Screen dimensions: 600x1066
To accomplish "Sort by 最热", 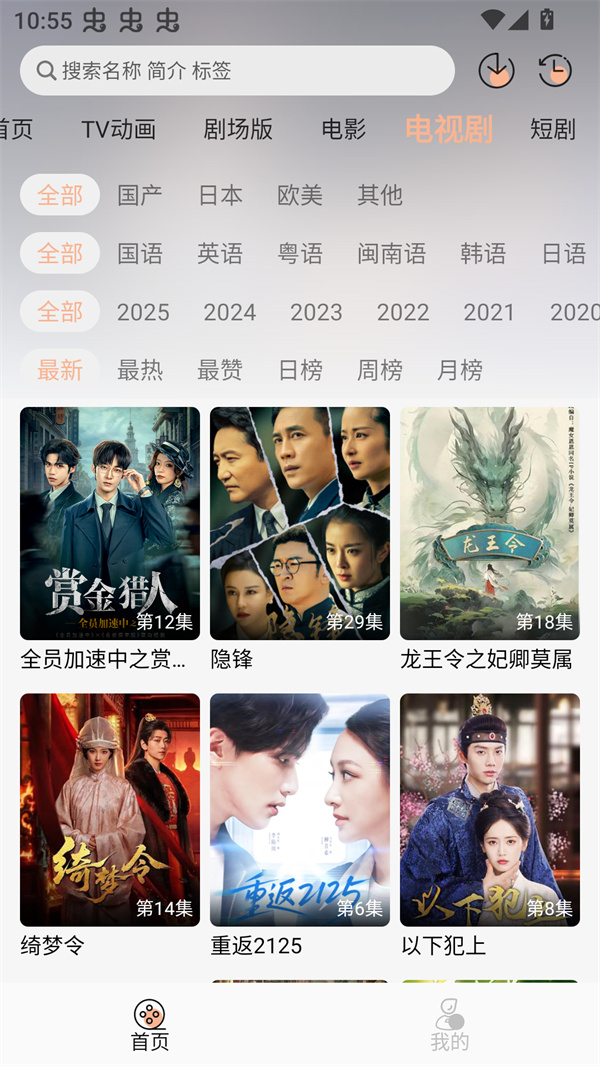I will tap(140, 370).
